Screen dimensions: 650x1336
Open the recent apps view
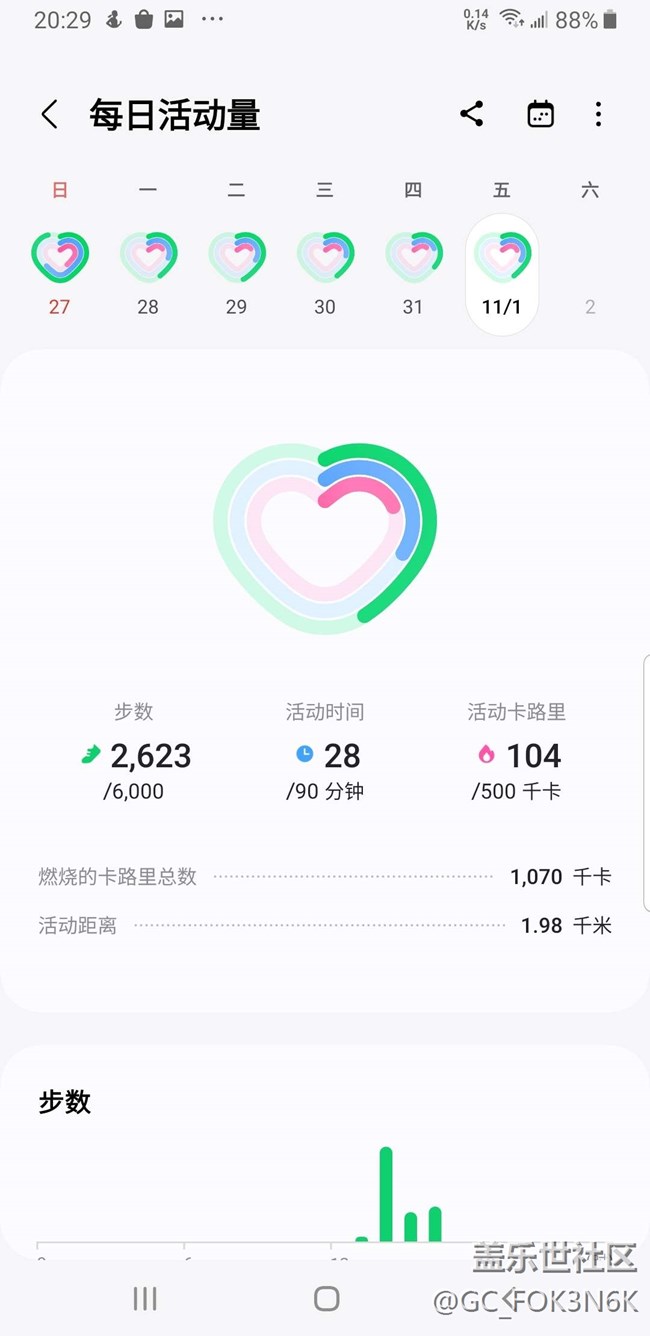145,1298
